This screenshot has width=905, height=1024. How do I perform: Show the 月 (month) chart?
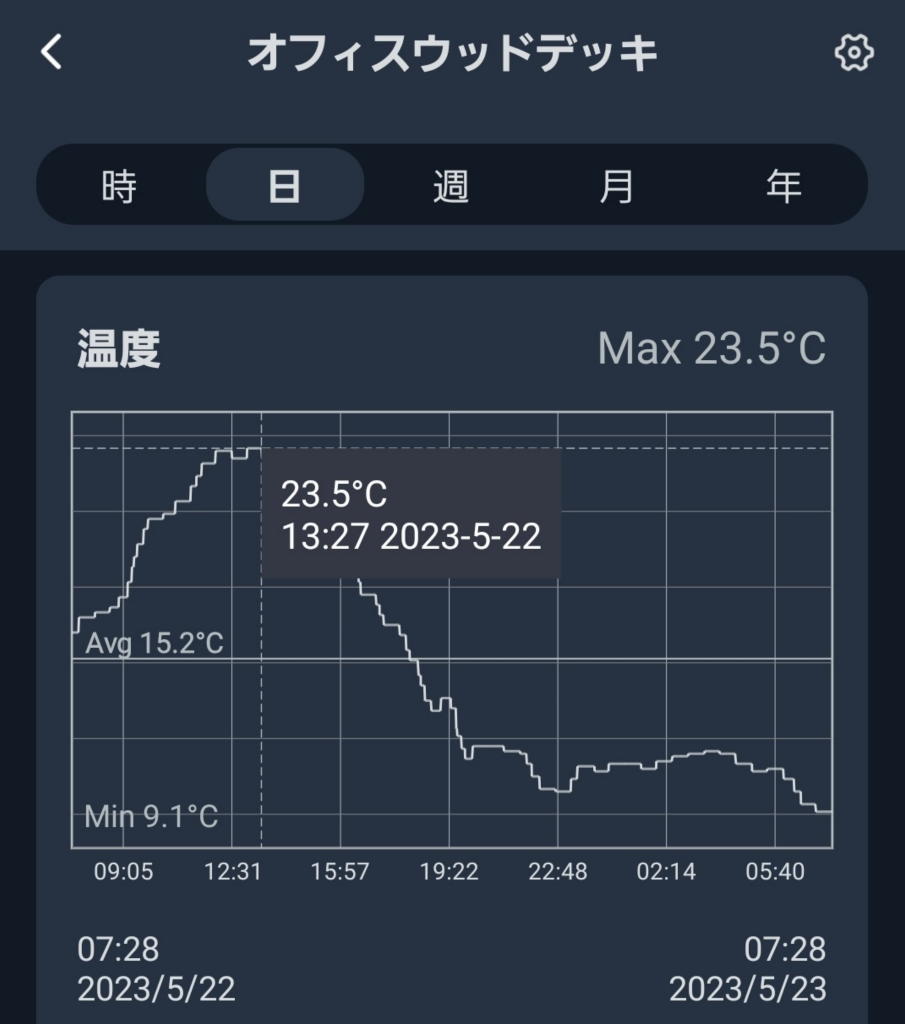coord(617,186)
